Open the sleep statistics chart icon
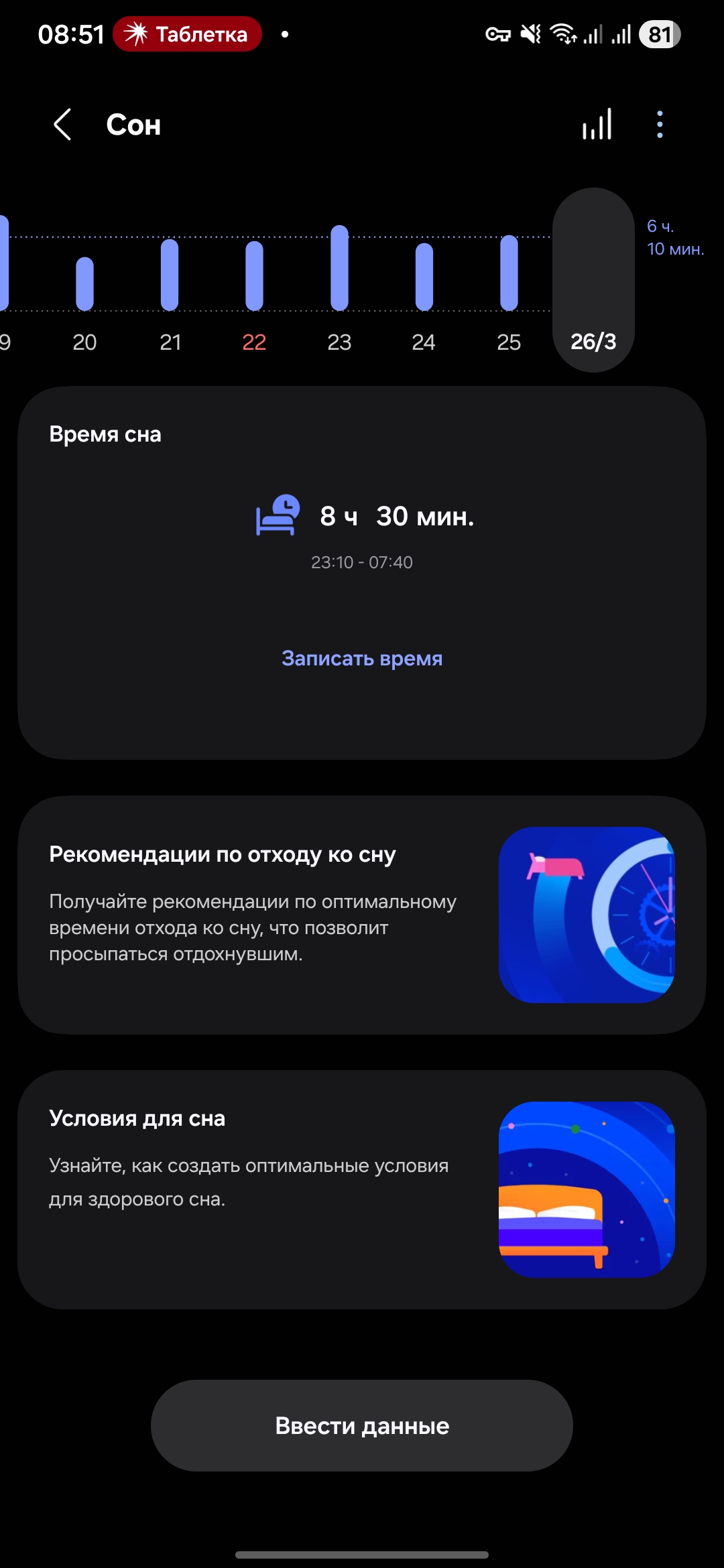The width and height of the screenshot is (724, 1568). 597,125
